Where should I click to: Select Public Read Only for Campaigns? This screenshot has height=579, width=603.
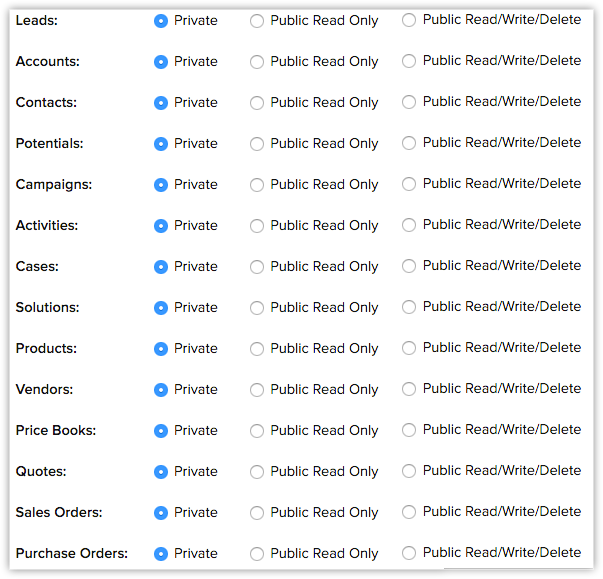(x=257, y=185)
